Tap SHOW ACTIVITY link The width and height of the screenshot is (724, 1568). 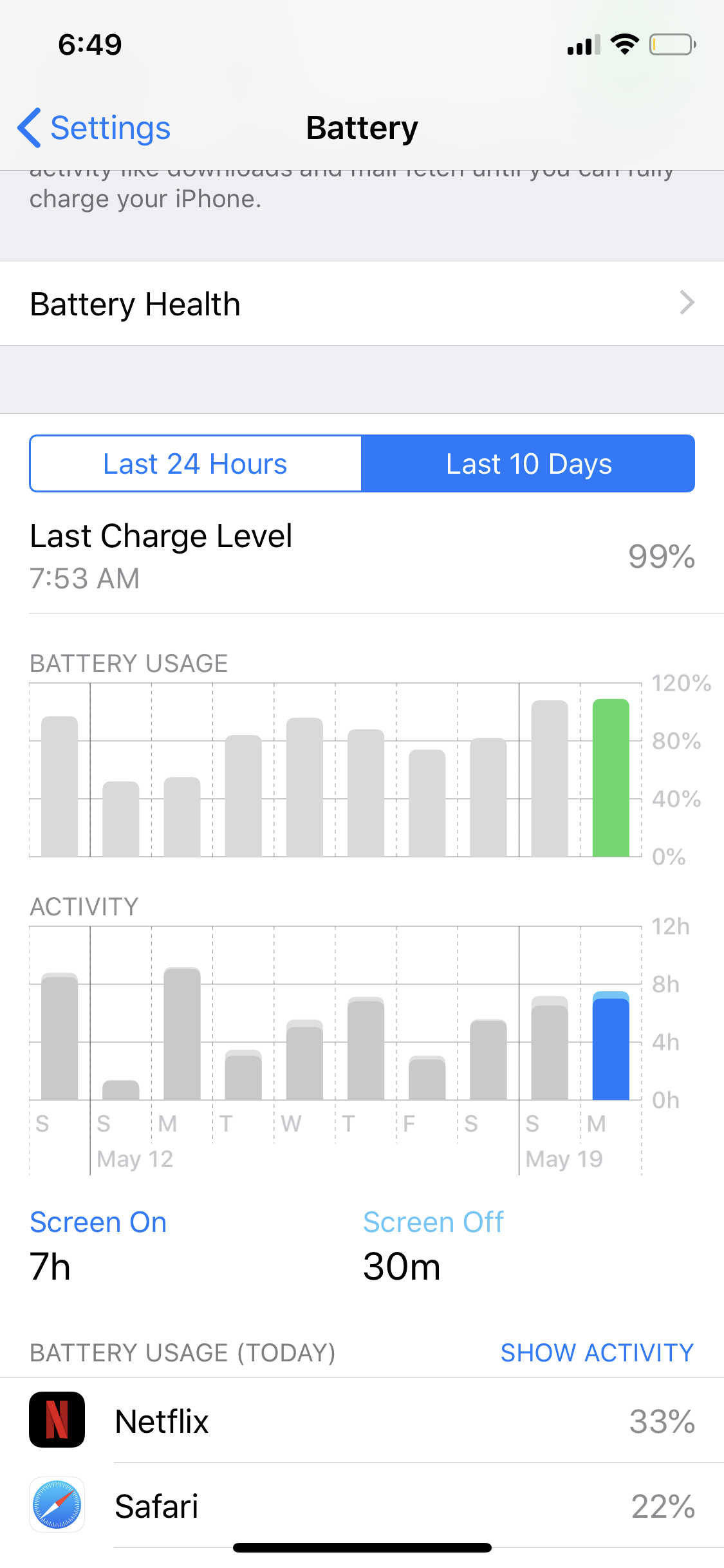(597, 1352)
